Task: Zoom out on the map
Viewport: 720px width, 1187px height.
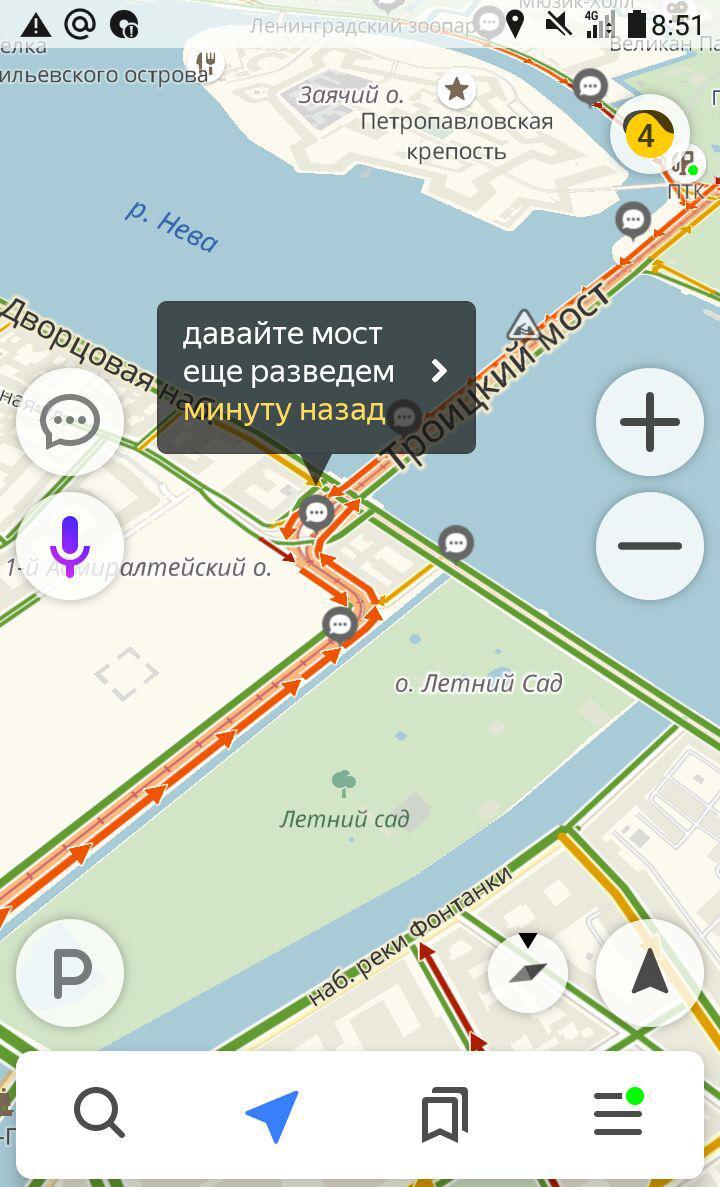Action: (650, 546)
